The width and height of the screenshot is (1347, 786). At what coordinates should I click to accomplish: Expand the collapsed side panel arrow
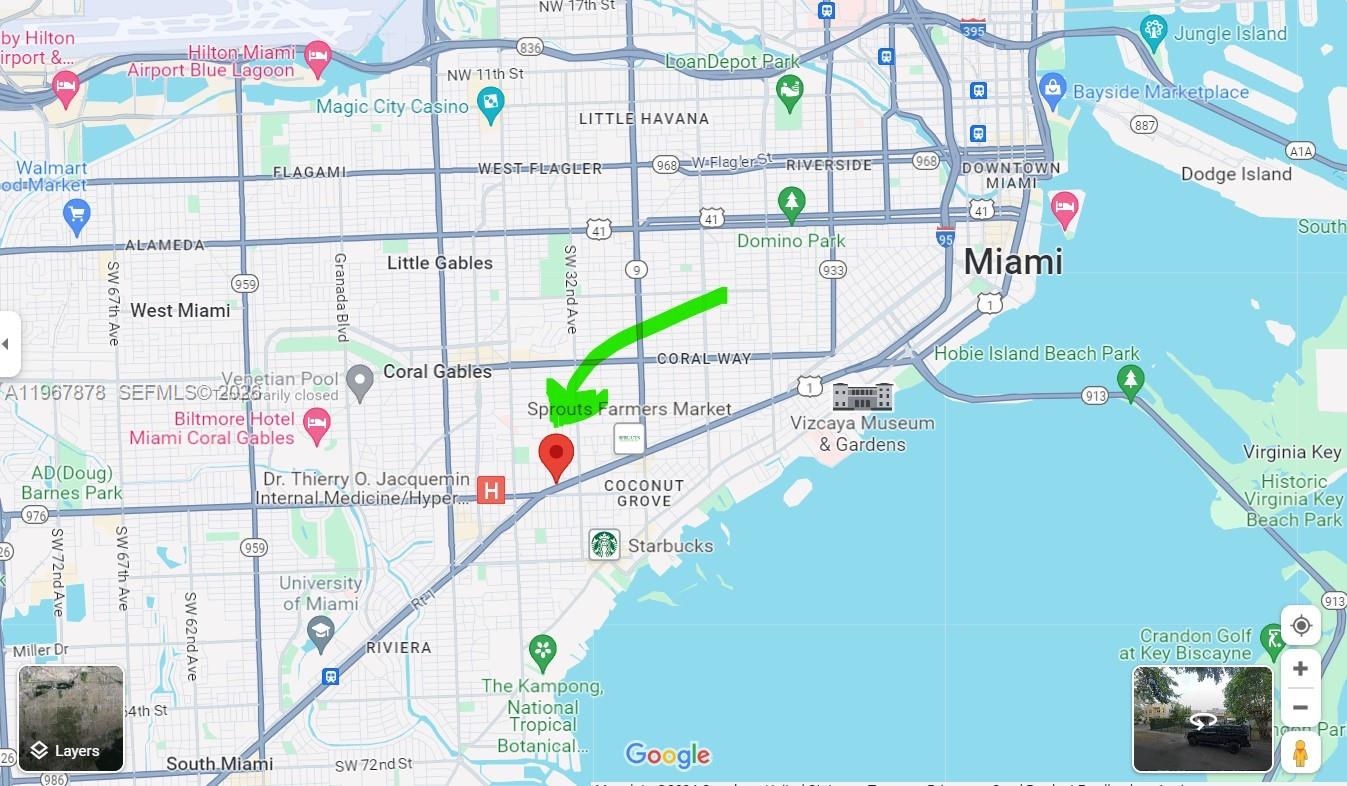tap(7, 344)
